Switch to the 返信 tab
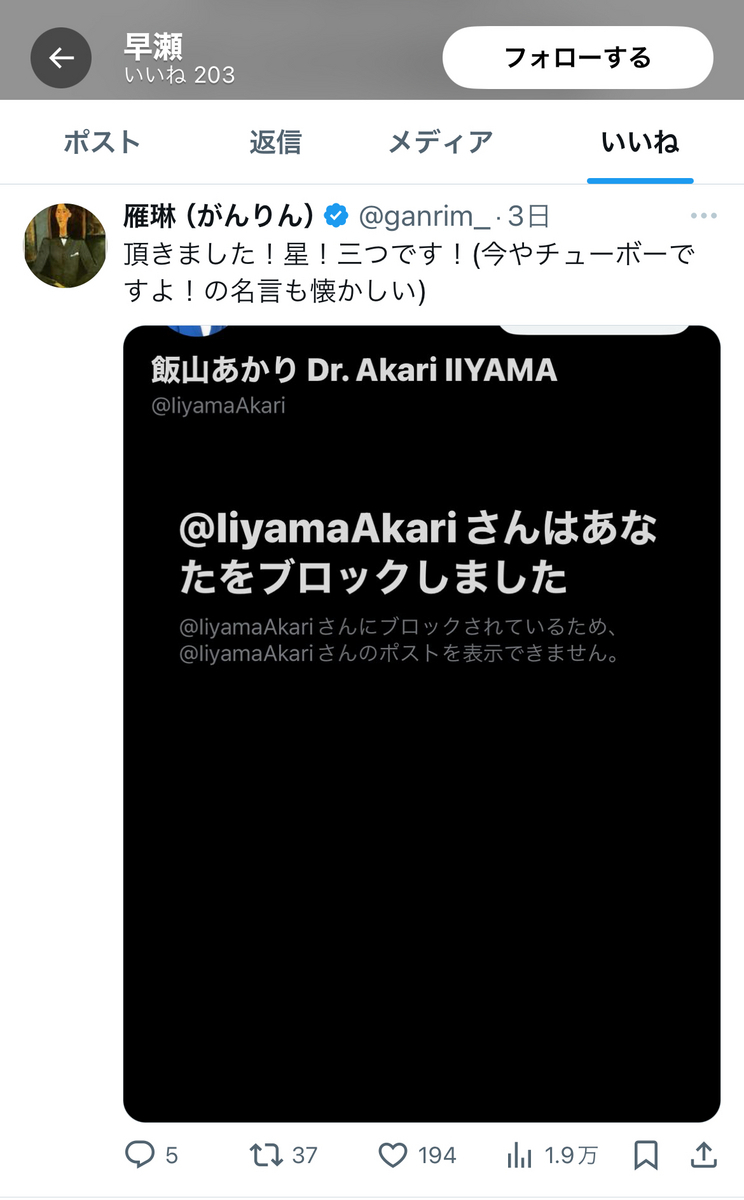Viewport: 744px width, 1200px height. coord(275,142)
